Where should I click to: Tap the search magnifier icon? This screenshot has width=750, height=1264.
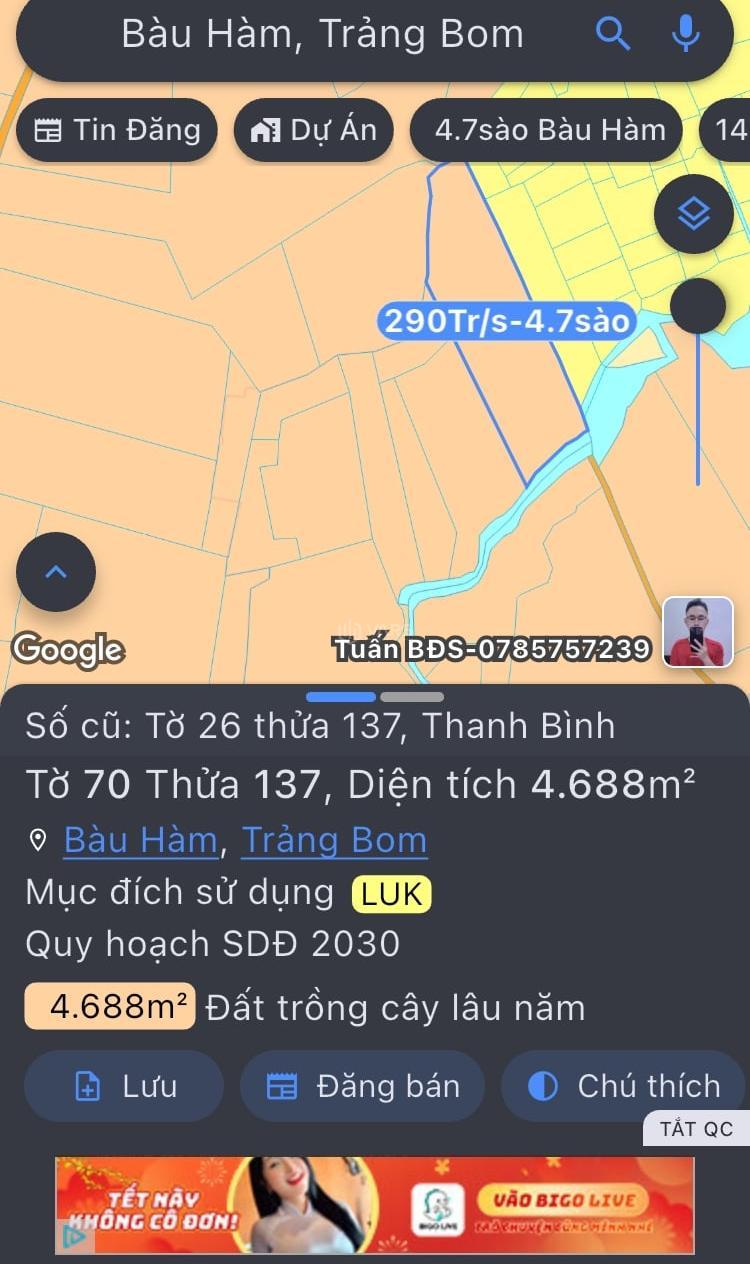[613, 34]
